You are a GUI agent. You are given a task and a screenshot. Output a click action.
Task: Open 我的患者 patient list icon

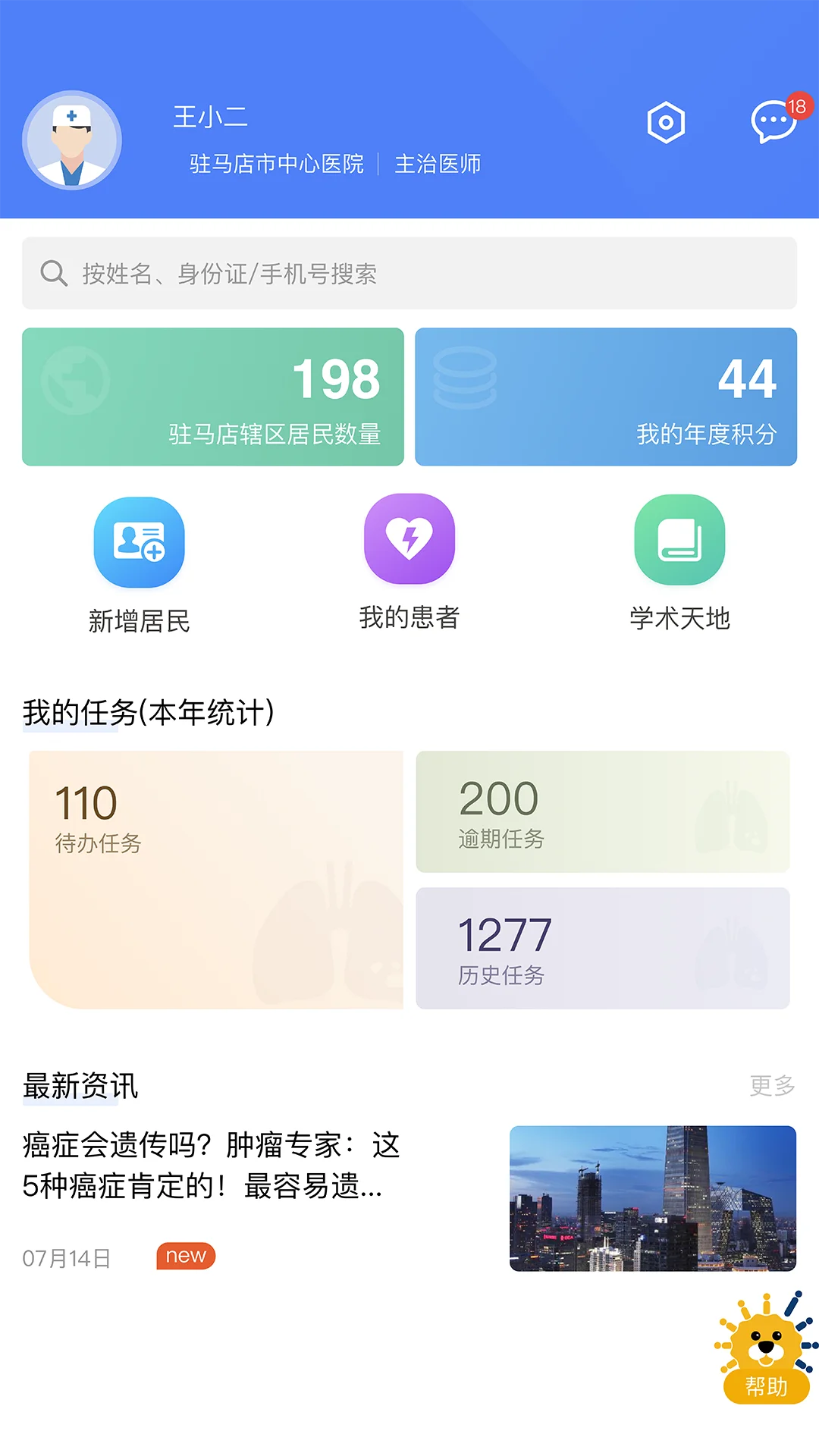point(409,540)
